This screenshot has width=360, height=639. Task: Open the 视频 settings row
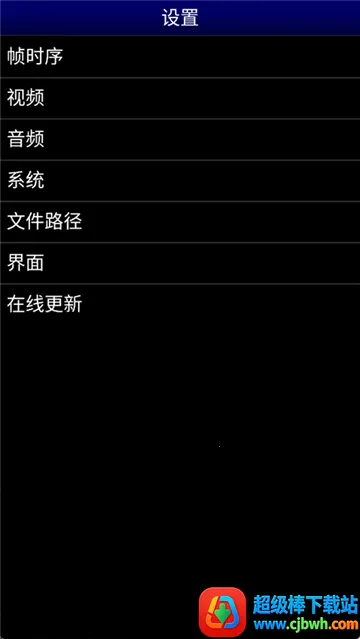pyautogui.click(x=180, y=98)
